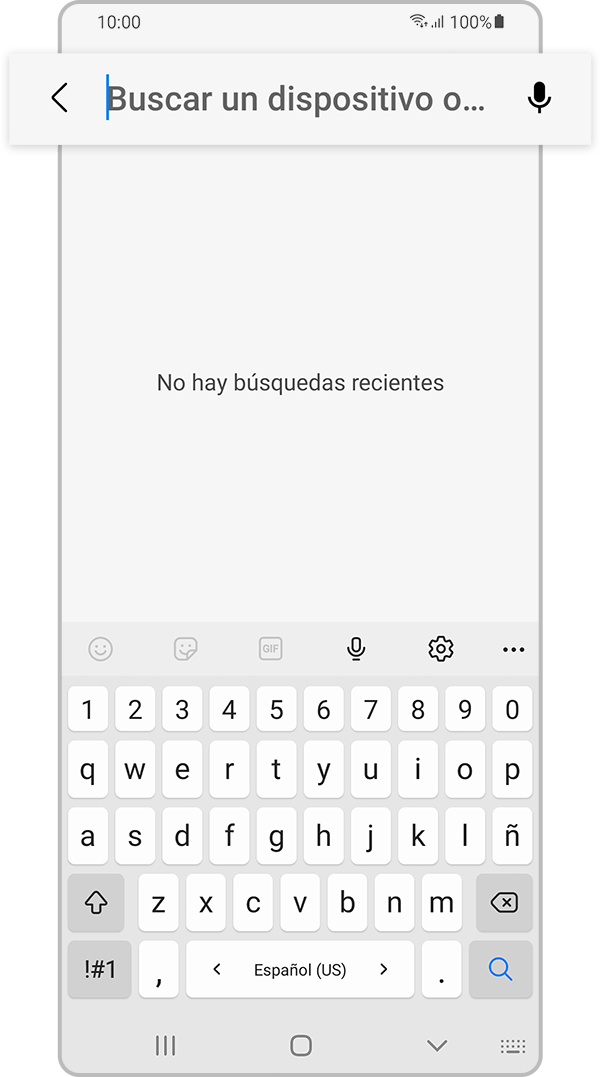This screenshot has height=1077, width=600.
Task: Open keyboard settings gear
Action: coord(440,649)
